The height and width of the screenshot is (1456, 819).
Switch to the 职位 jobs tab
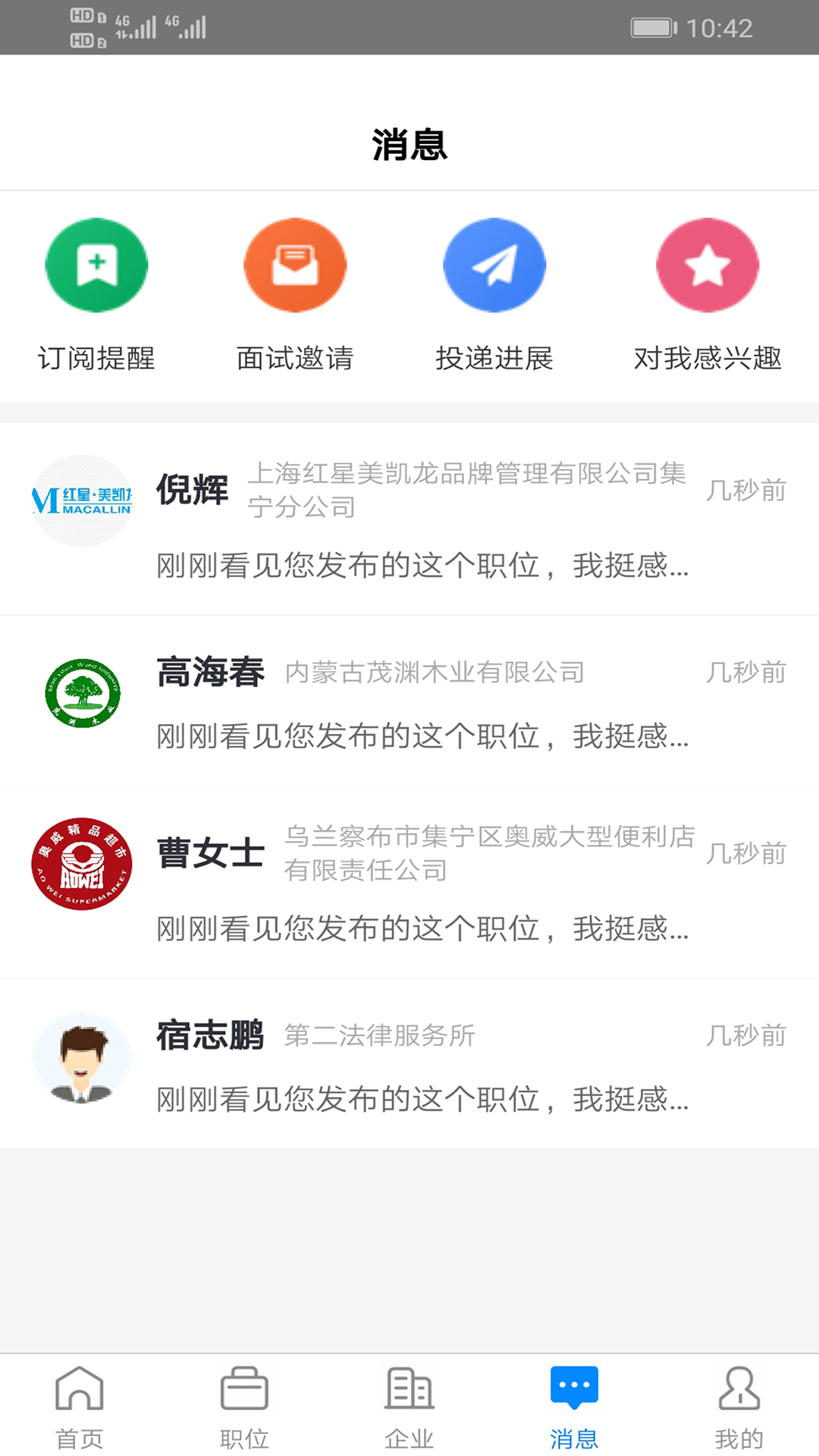(244, 1407)
